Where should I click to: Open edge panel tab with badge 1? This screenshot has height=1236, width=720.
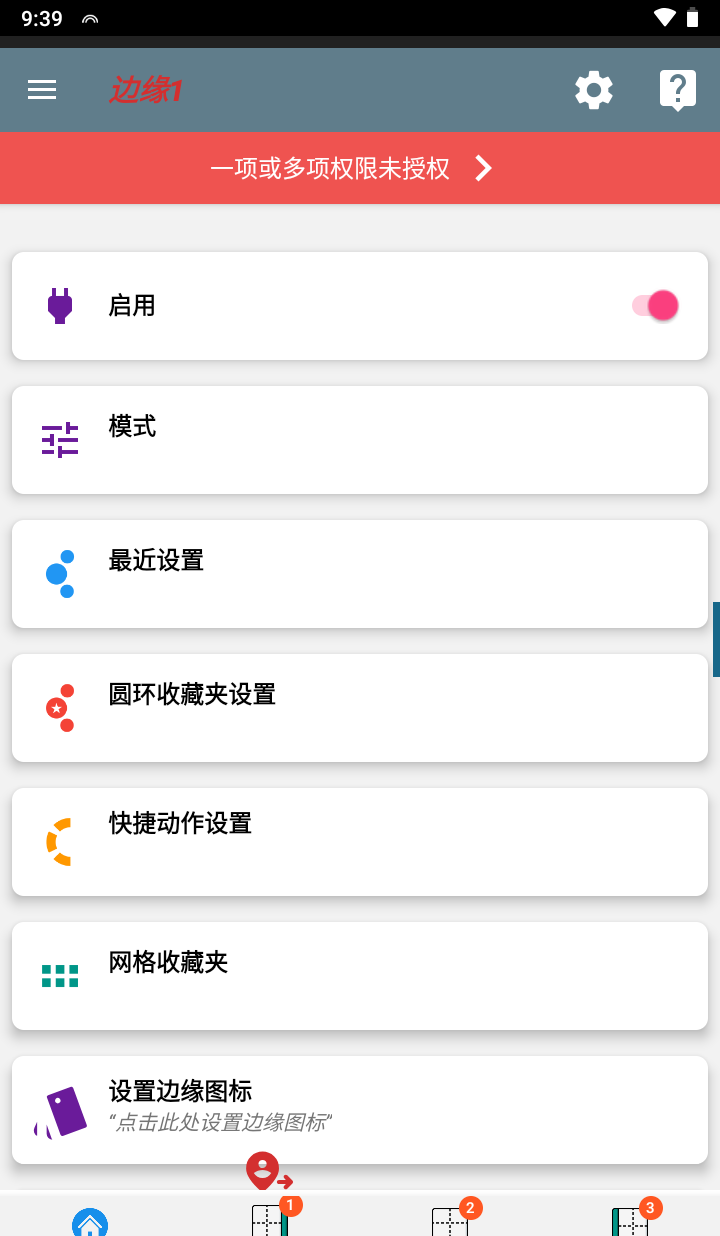pos(268,1221)
